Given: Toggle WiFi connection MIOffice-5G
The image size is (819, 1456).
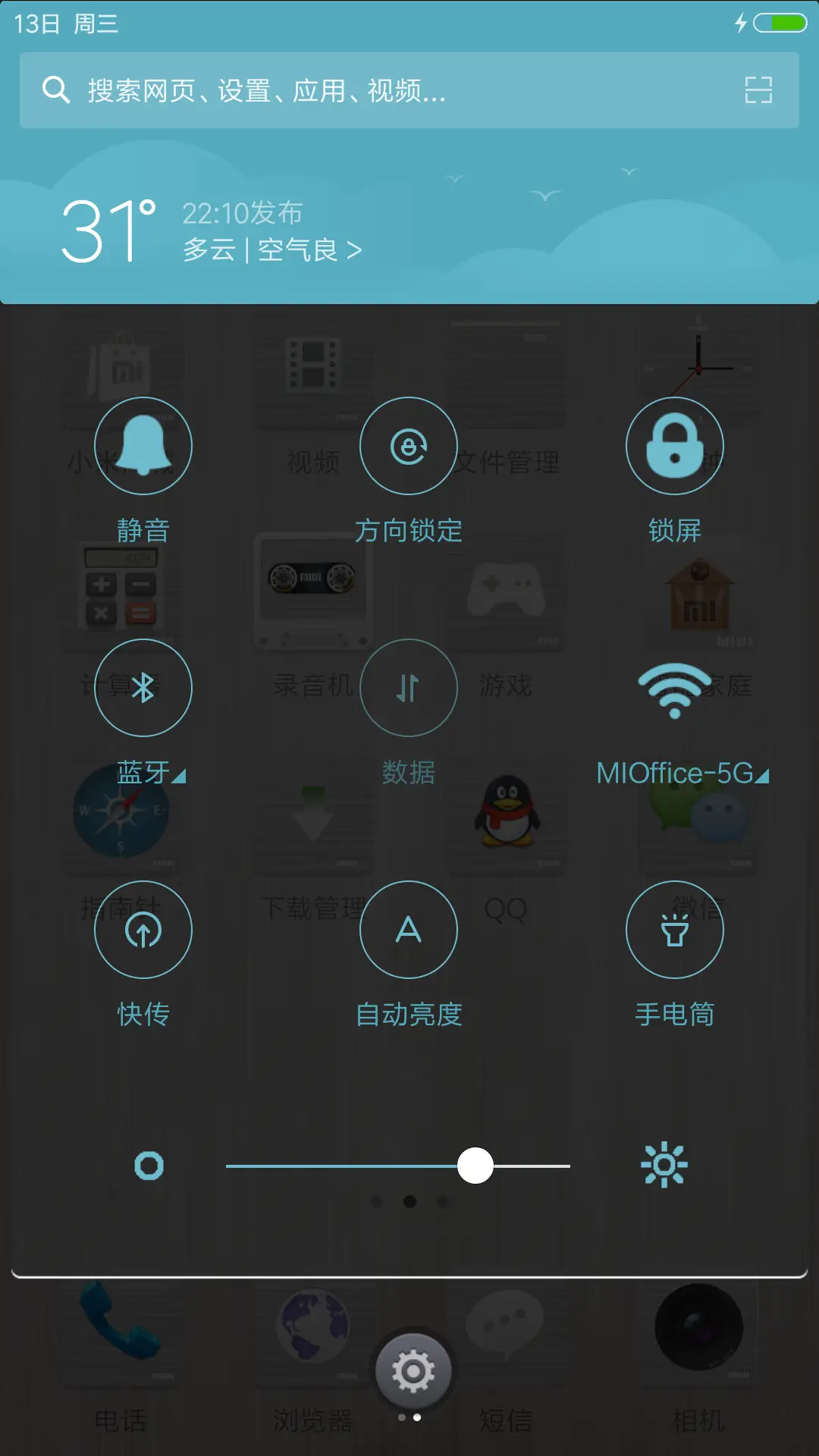Looking at the screenshot, I should point(675,688).
